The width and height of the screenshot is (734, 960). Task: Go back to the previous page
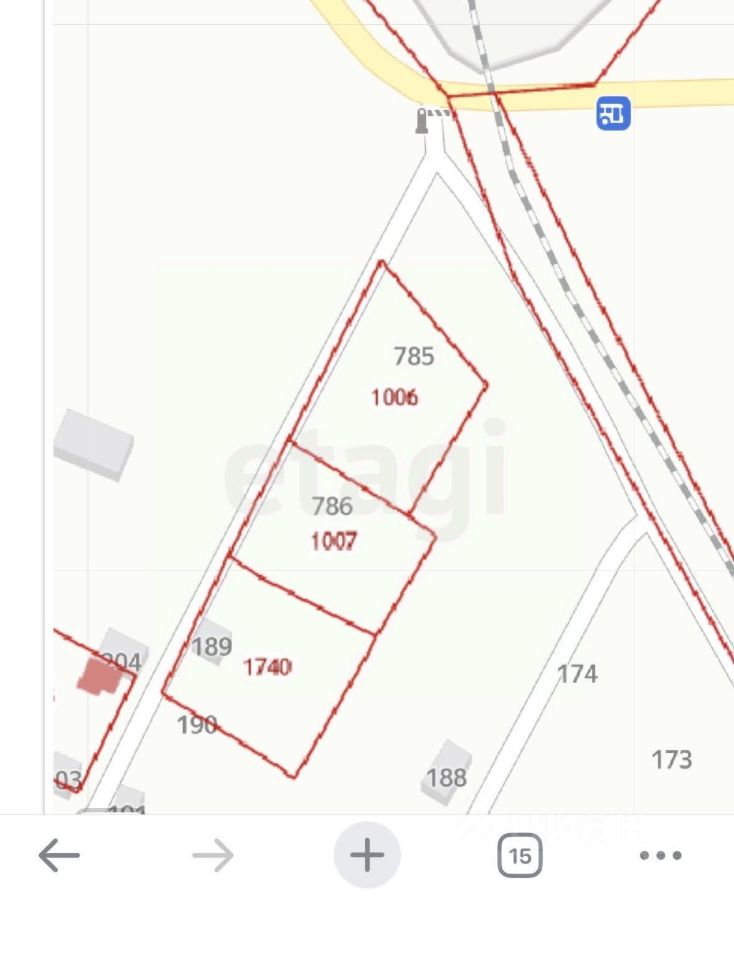(x=59, y=856)
